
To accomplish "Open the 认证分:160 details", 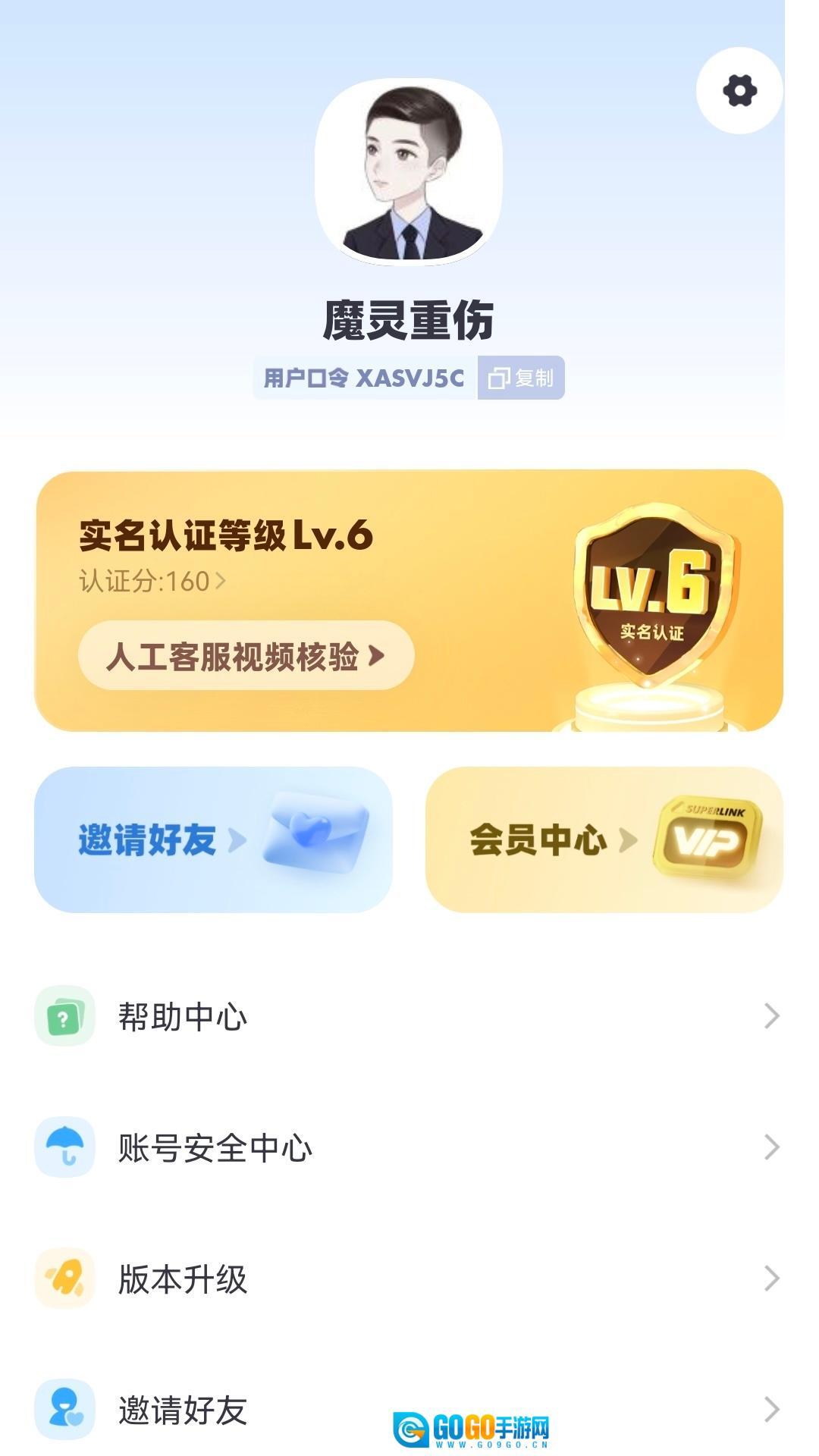I will click(152, 582).
